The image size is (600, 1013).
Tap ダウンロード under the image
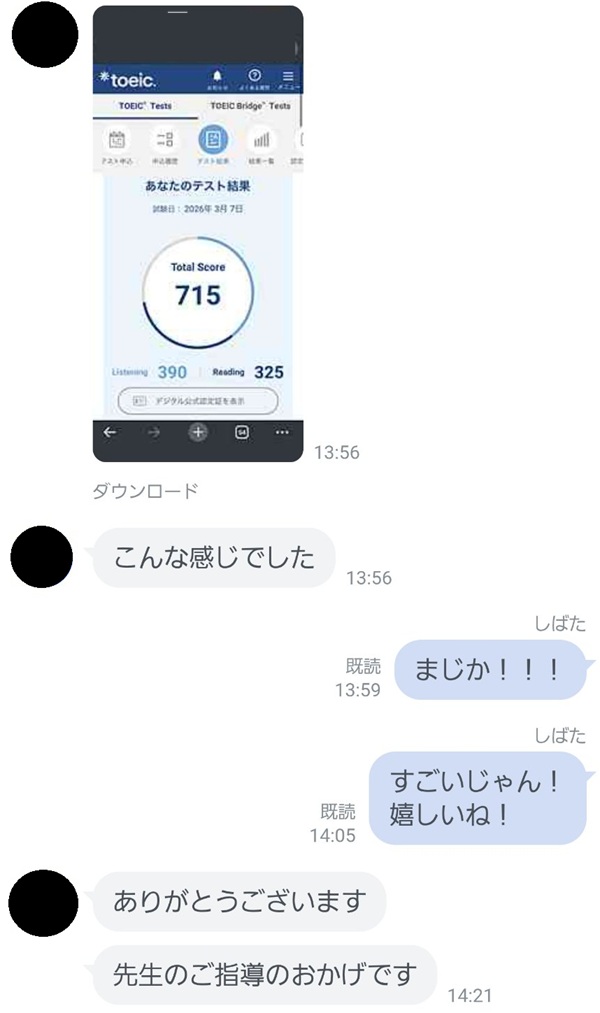145,491
